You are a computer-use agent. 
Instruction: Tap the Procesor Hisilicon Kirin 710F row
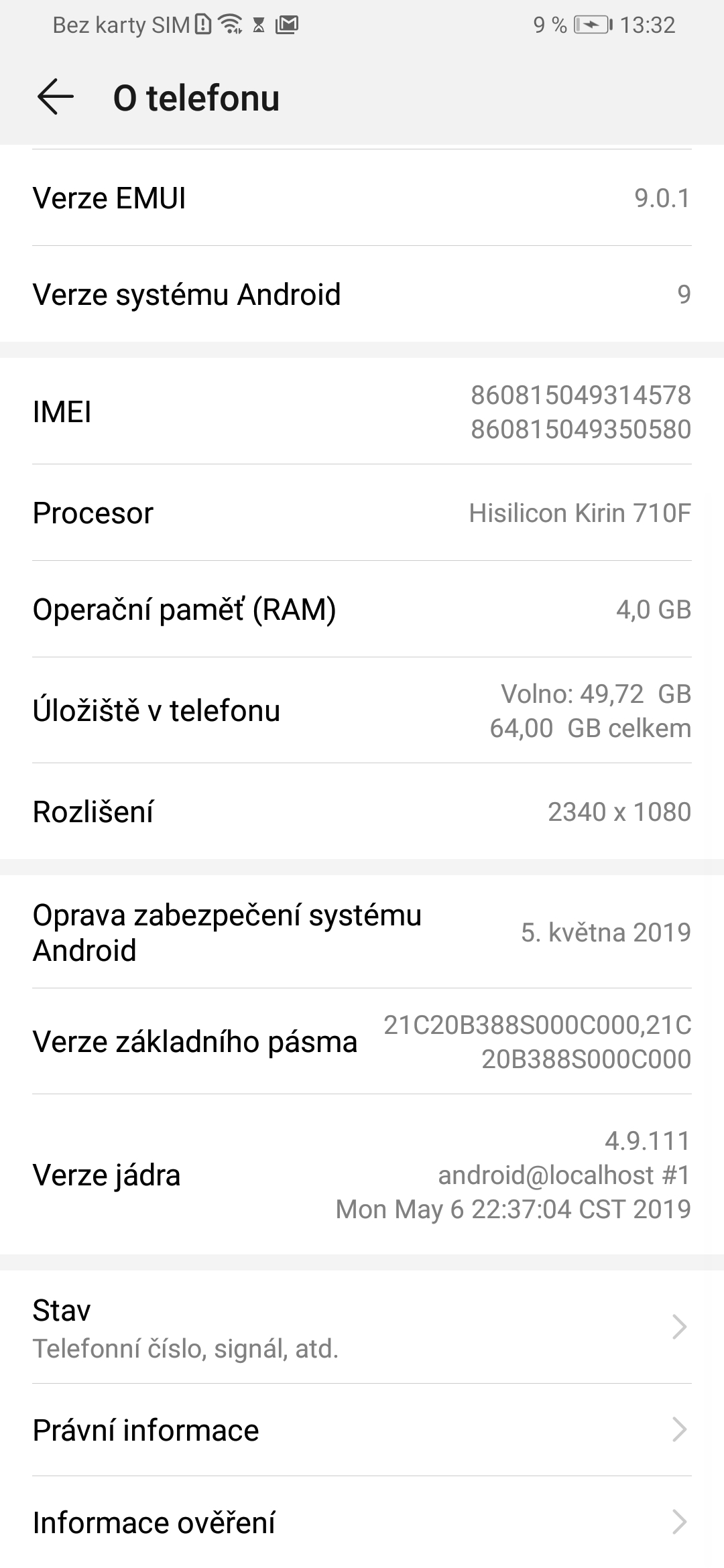362,513
